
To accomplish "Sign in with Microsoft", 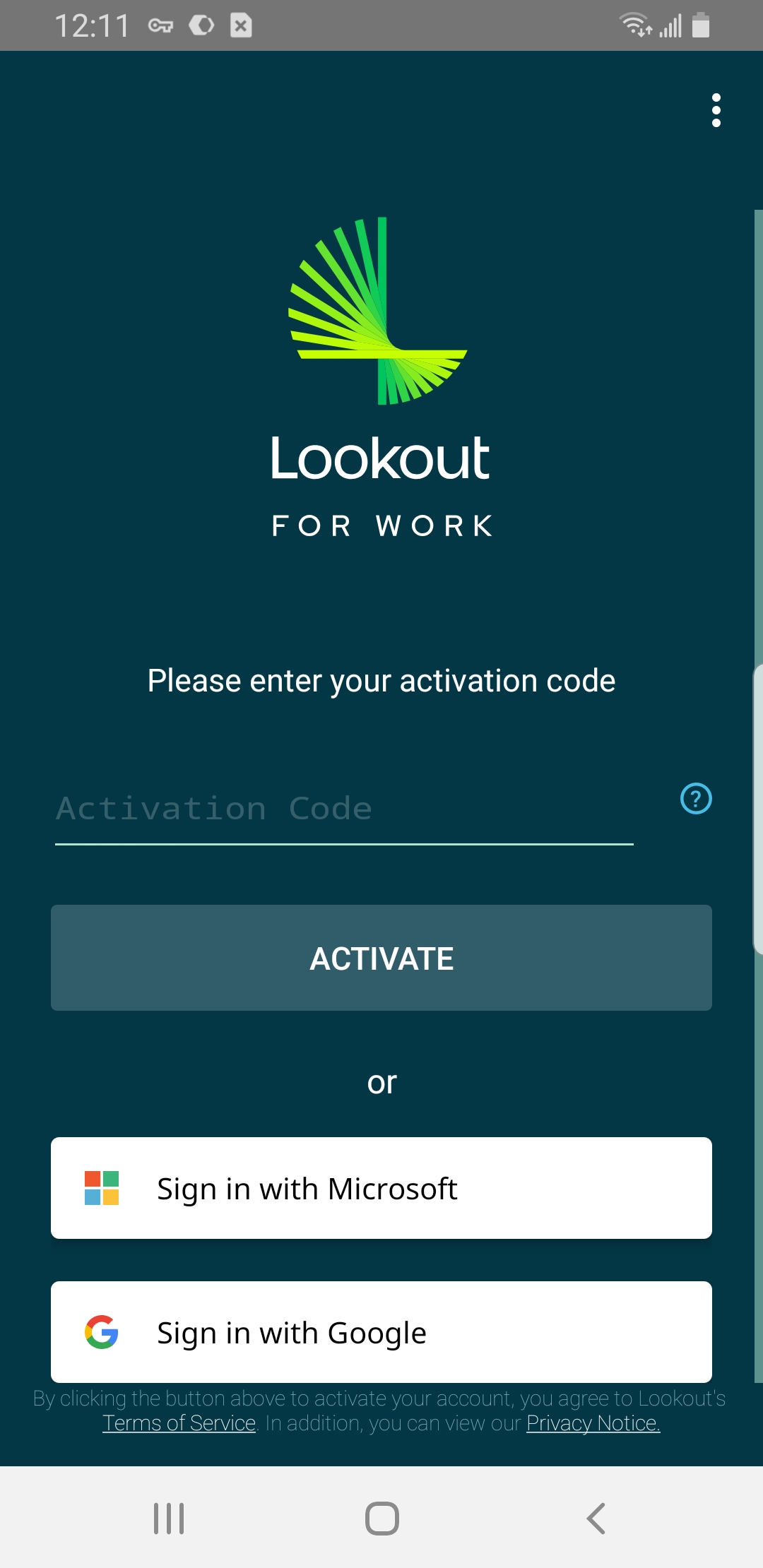I will click(381, 1188).
